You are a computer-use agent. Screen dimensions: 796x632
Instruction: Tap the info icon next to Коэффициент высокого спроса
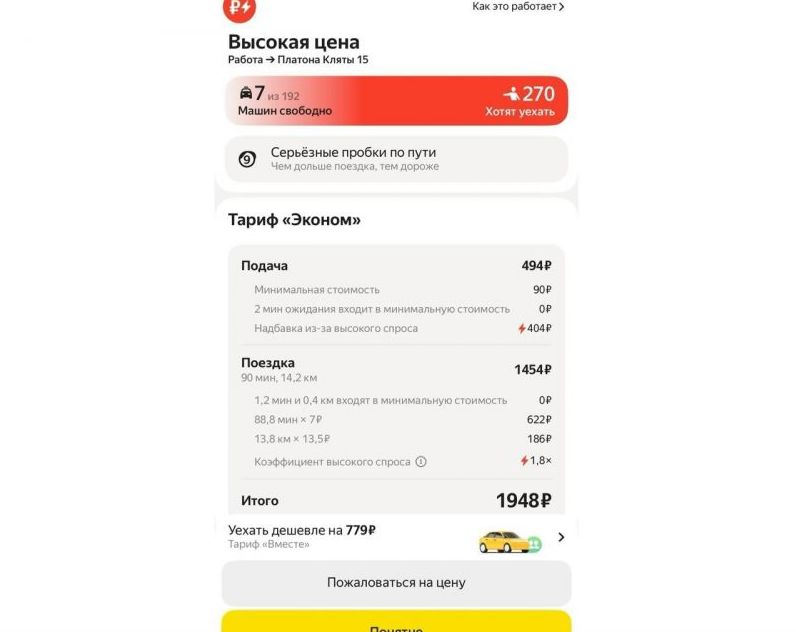point(421,462)
